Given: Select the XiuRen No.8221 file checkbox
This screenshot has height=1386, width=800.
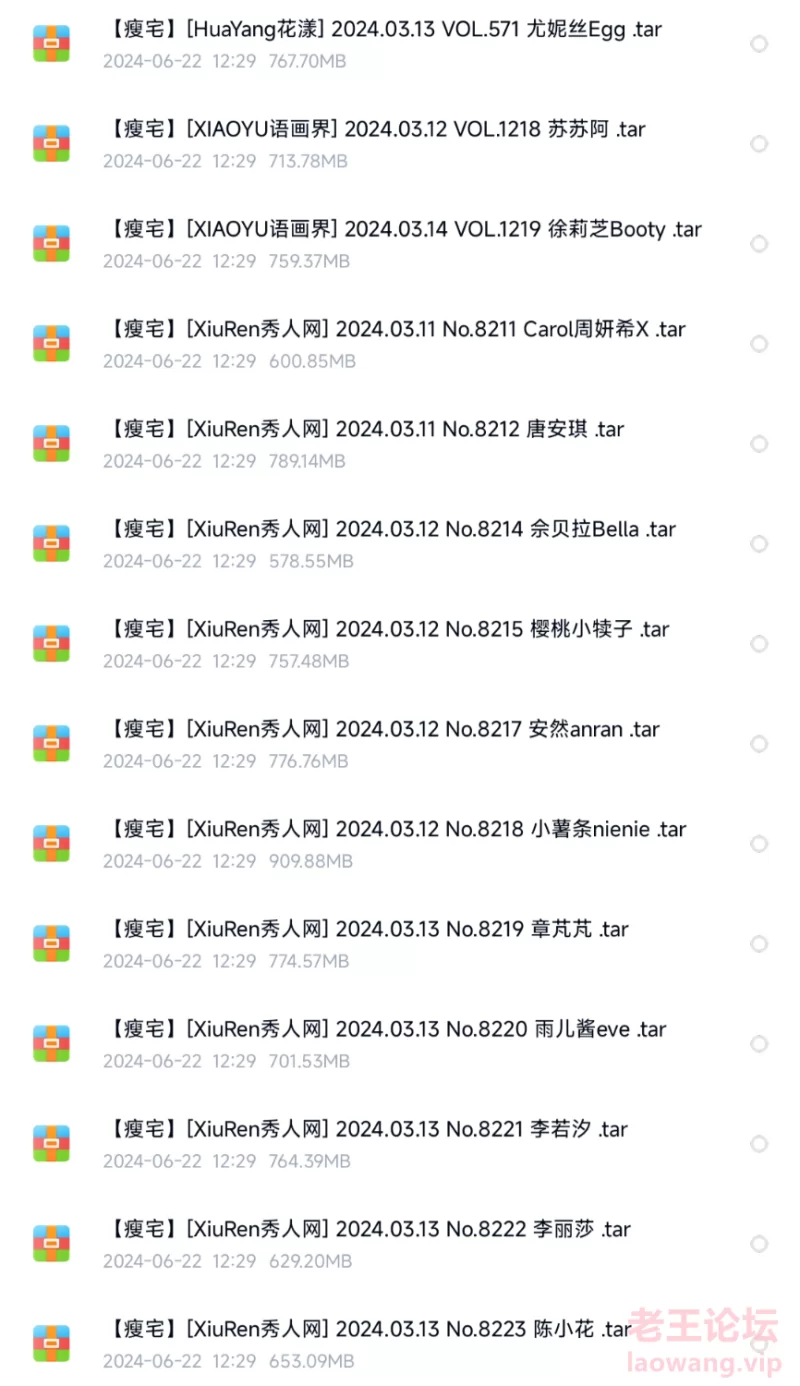Looking at the screenshot, I should coord(759,1144).
